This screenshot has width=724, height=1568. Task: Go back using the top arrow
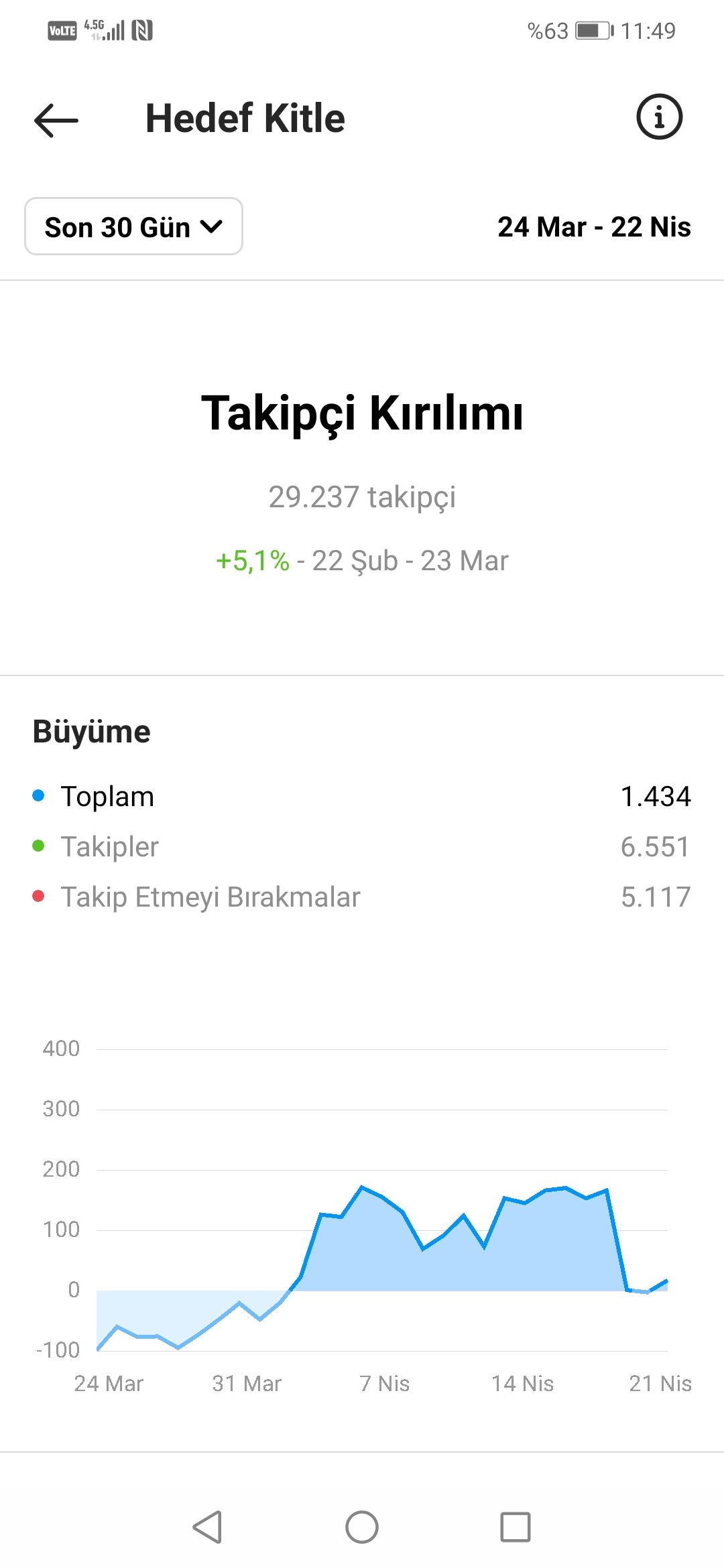pos(56,120)
